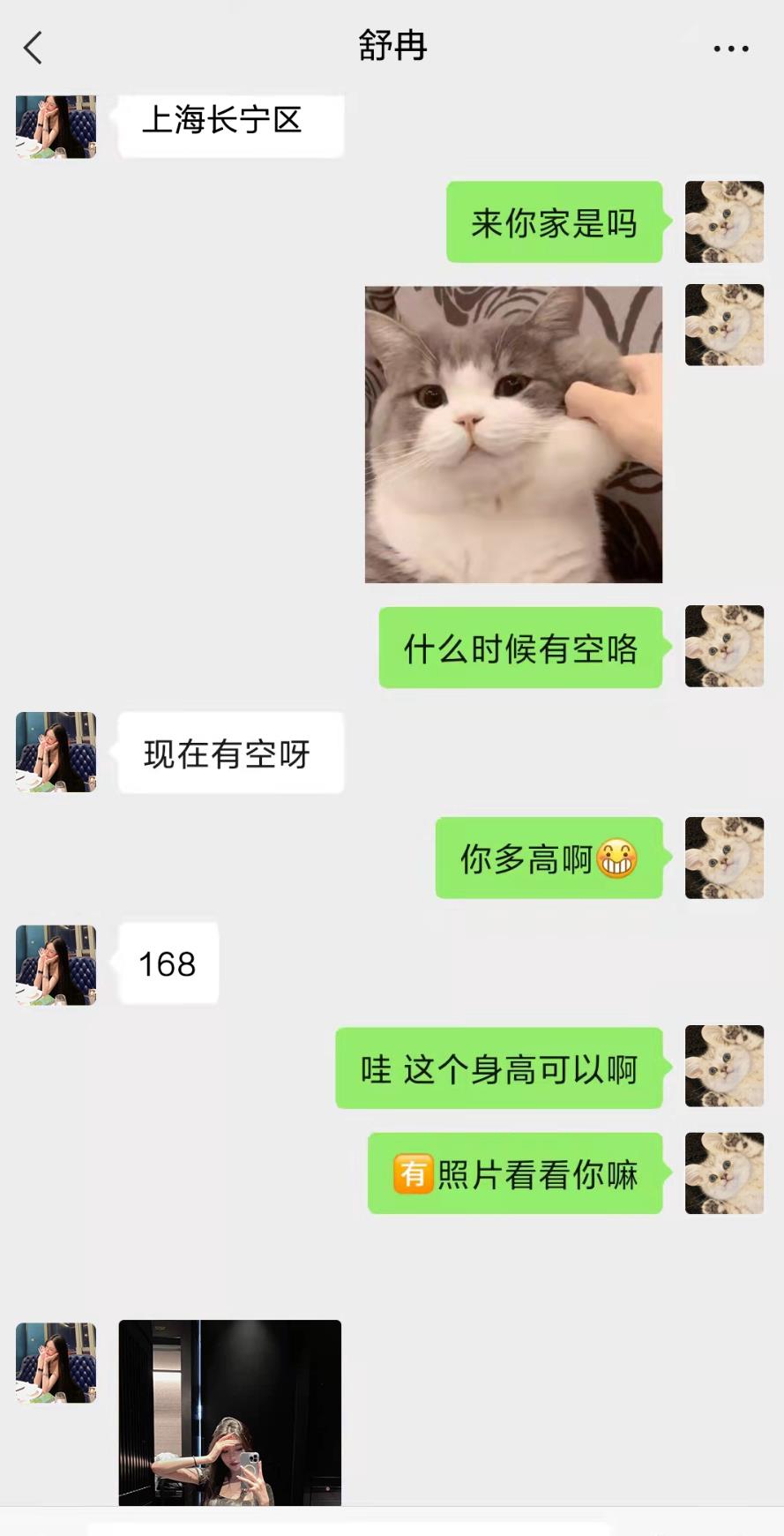Open 舒冉's avatar beside "上海长宁区"
The width and height of the screenshot is (784, 1536).
coord(55,126)
